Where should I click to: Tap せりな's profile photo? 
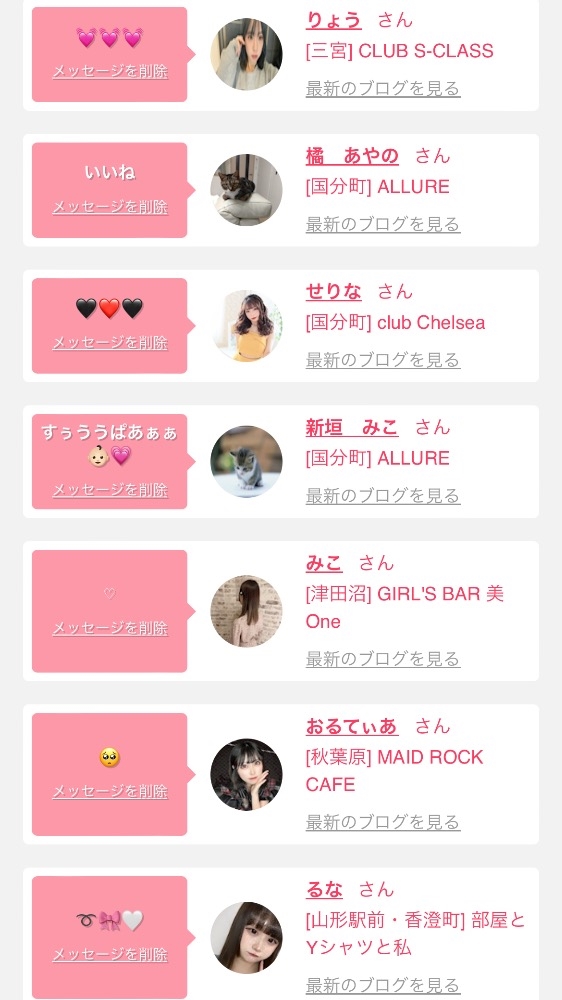[x=246, y=326]
